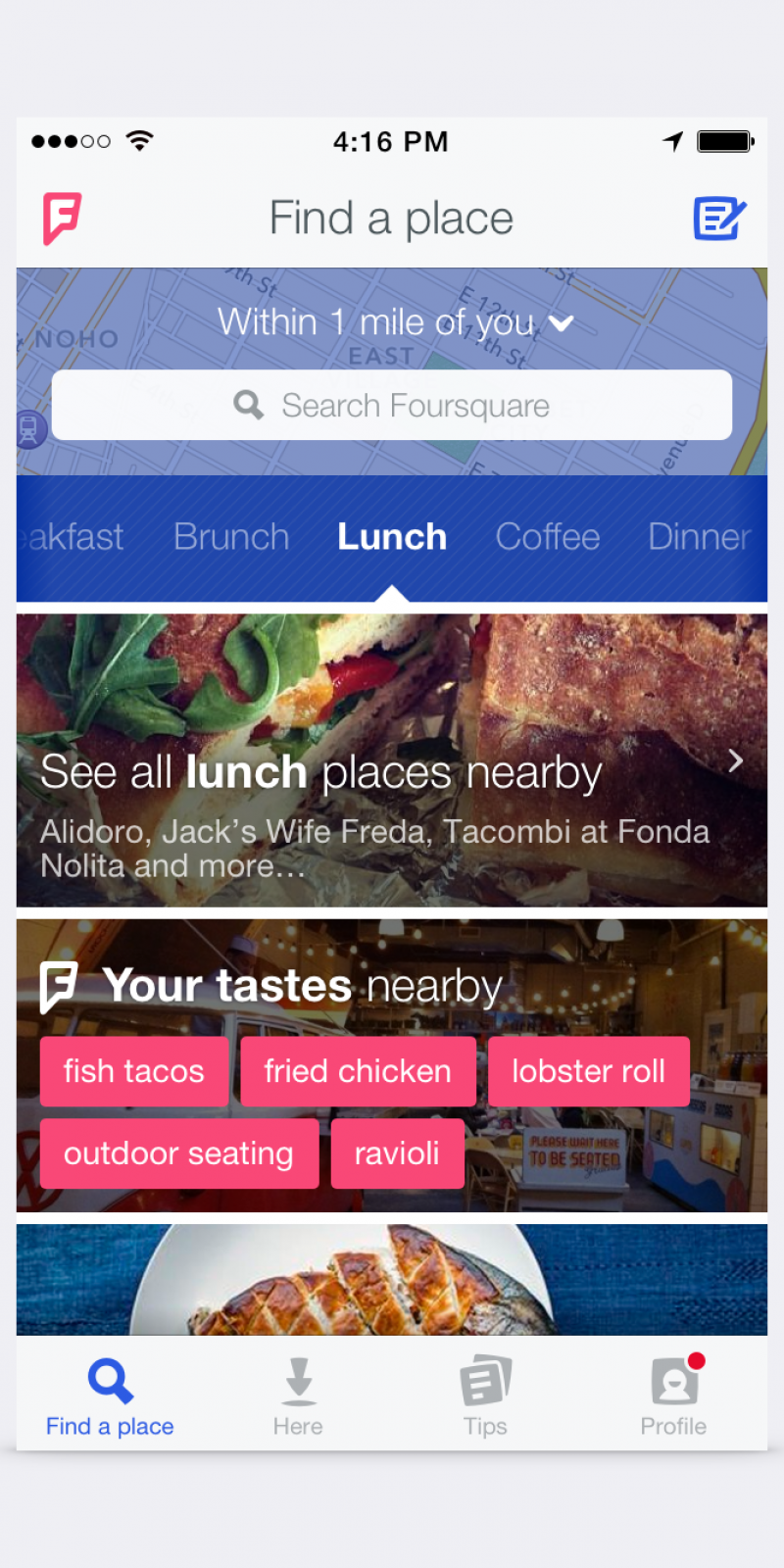Select the Breakfast category
Screen dimensions: 784x1568
click(x=74, y=537)
